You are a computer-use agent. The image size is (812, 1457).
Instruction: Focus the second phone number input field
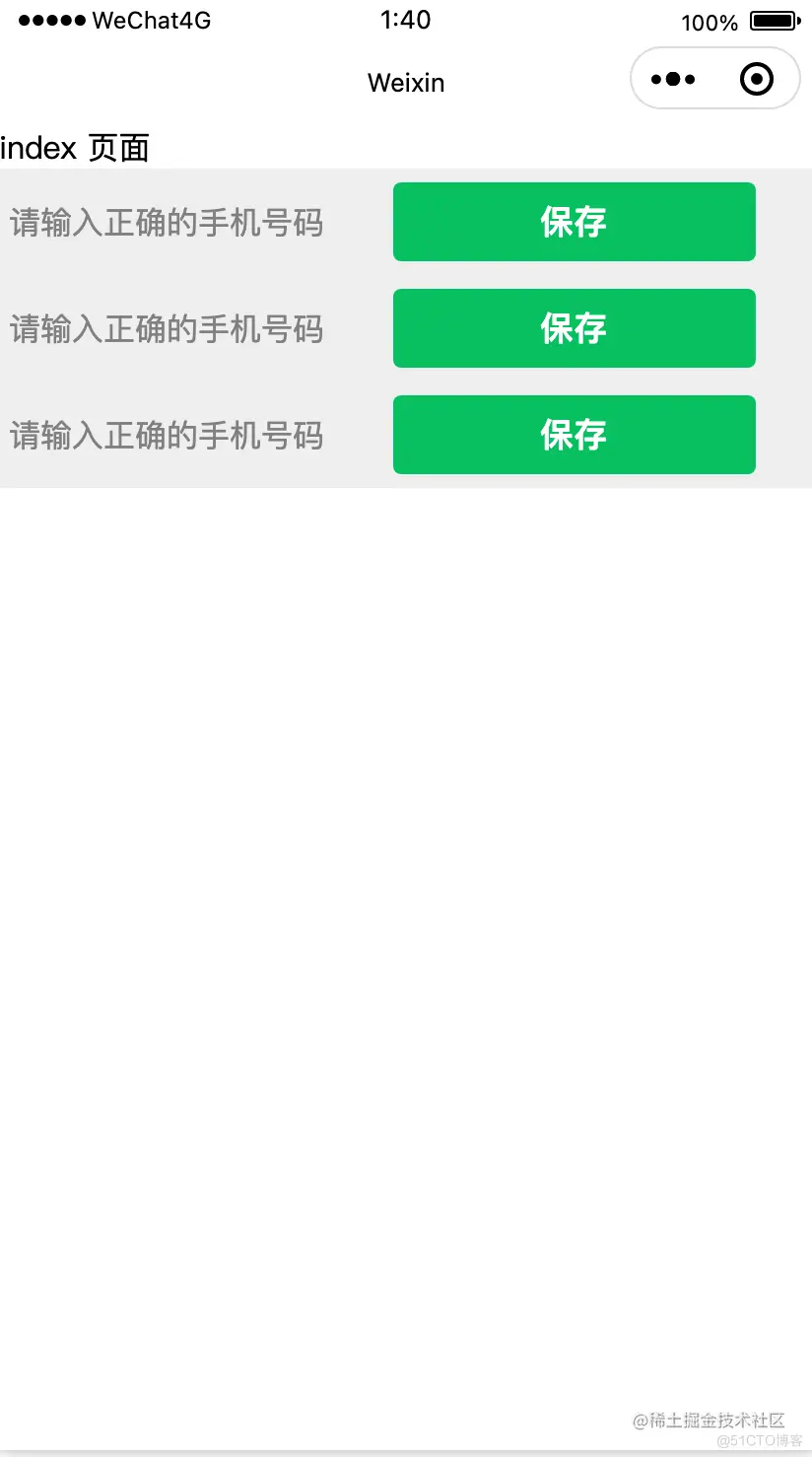(166, 328)
